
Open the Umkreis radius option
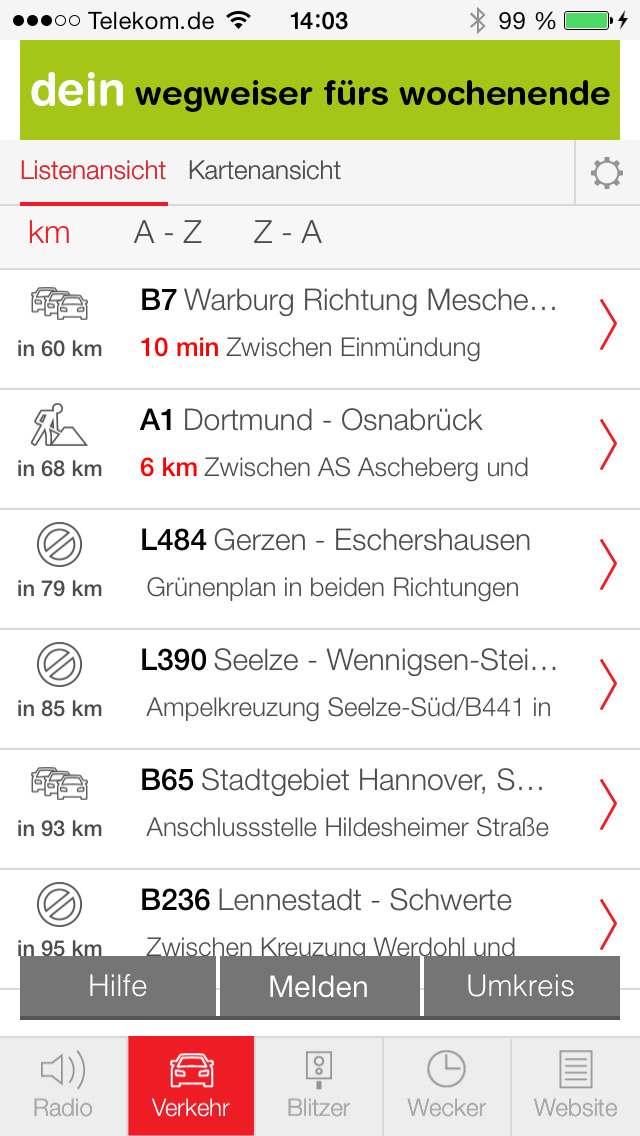[521, 987]
